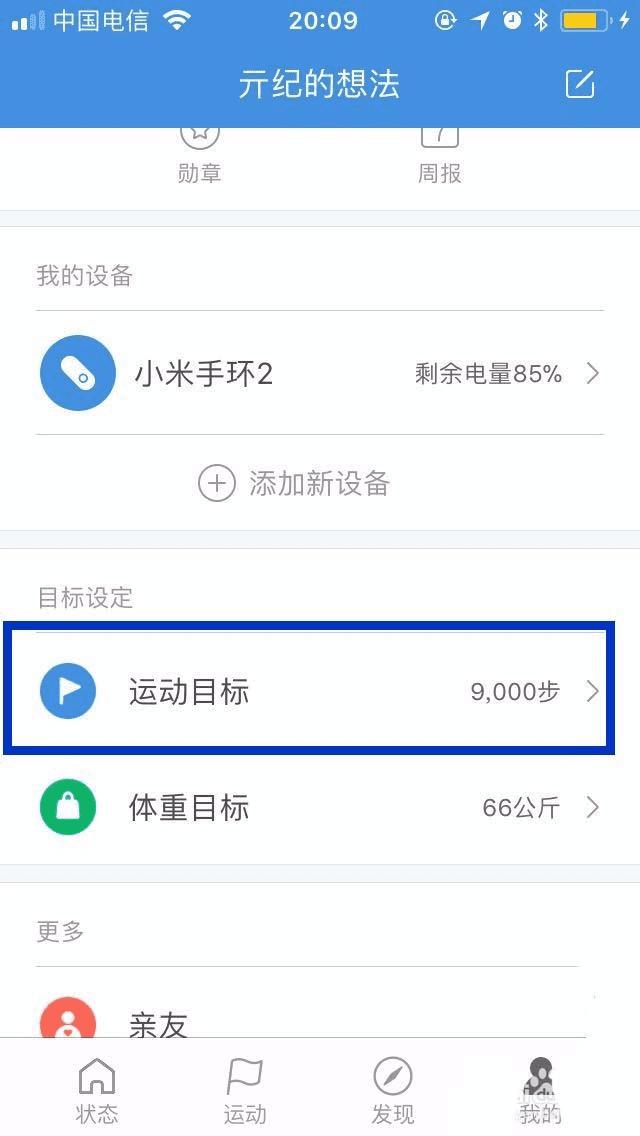640x1136 pixels.
Task: Open the 亲友 friends row
Action: click(300, 1020)
